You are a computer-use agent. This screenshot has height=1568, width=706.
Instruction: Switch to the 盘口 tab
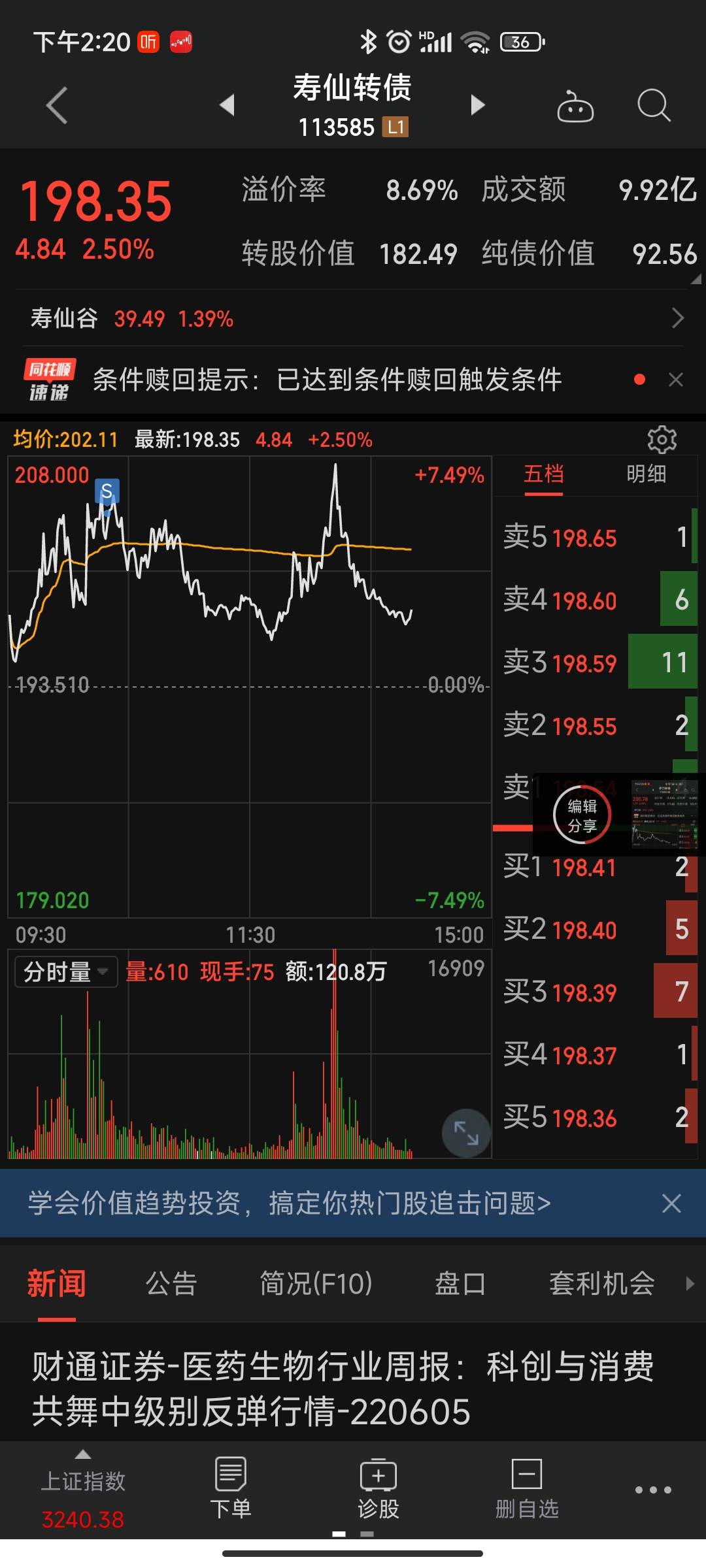tap(460, 1284)
